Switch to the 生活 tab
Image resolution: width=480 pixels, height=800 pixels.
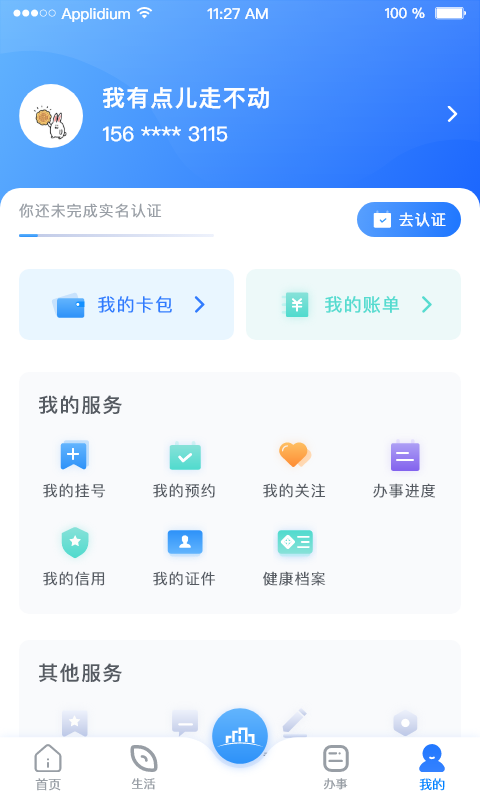(x=143, y=767)
